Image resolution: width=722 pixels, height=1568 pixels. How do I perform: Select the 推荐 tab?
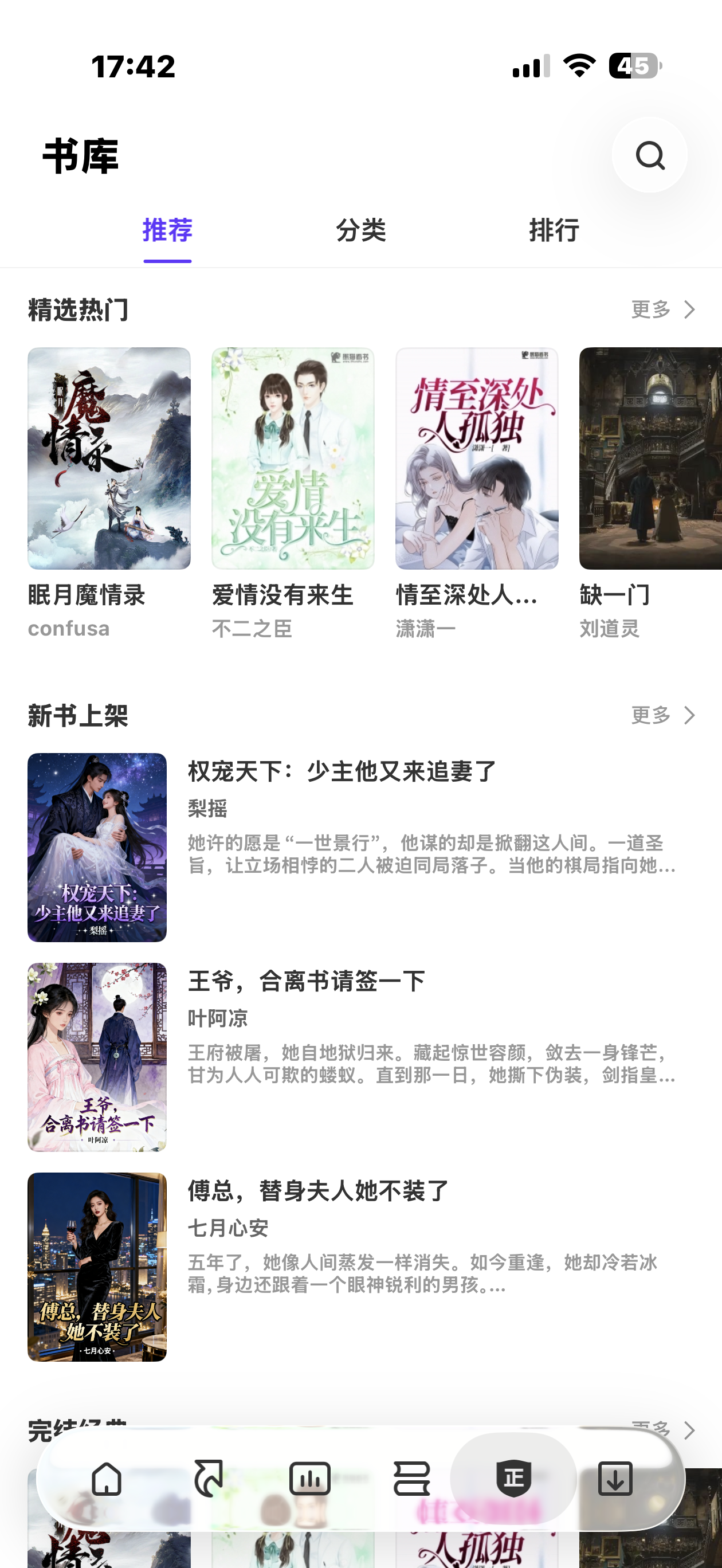coord(167,231)
